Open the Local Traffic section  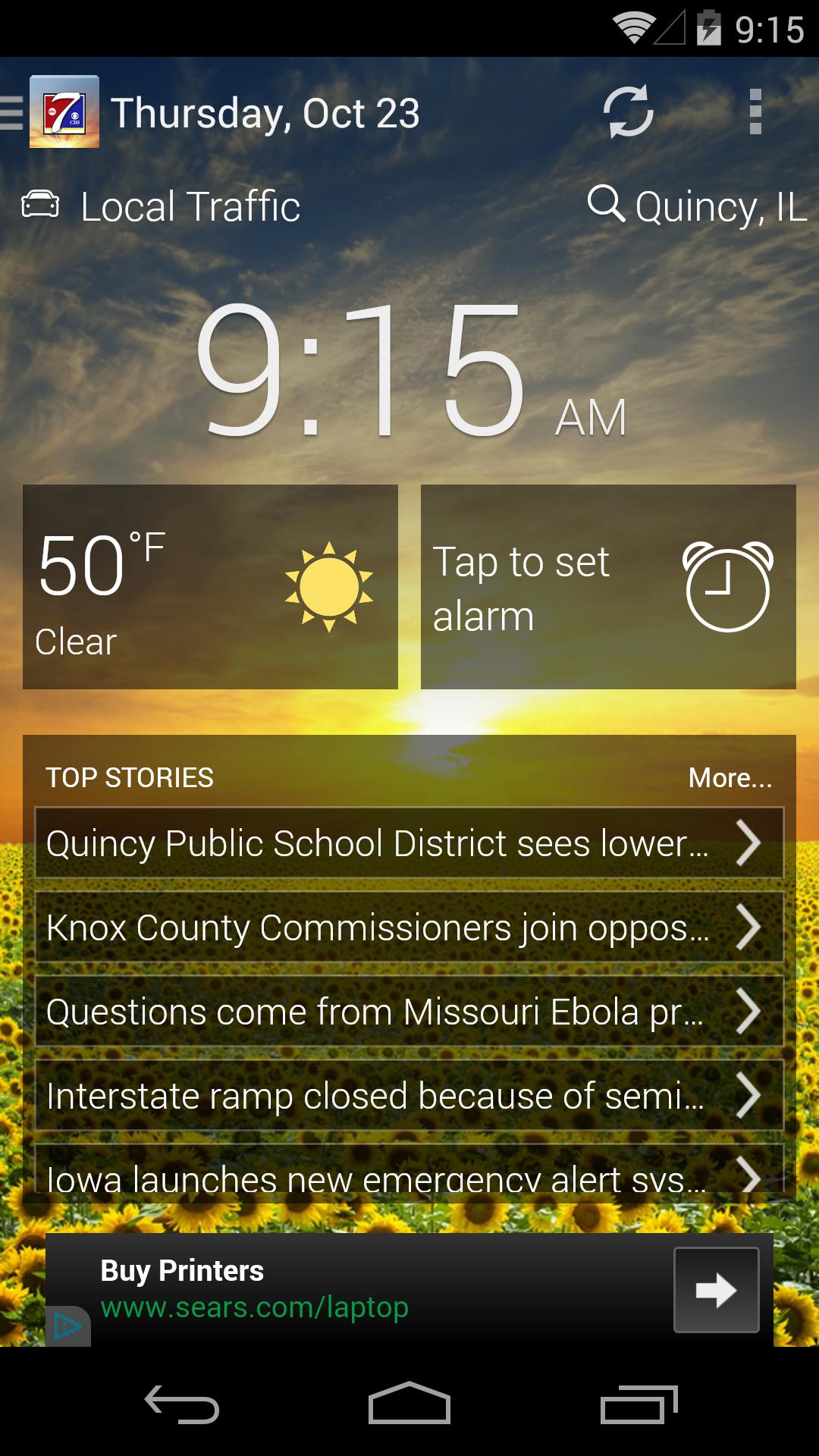[x=188, y=205]
